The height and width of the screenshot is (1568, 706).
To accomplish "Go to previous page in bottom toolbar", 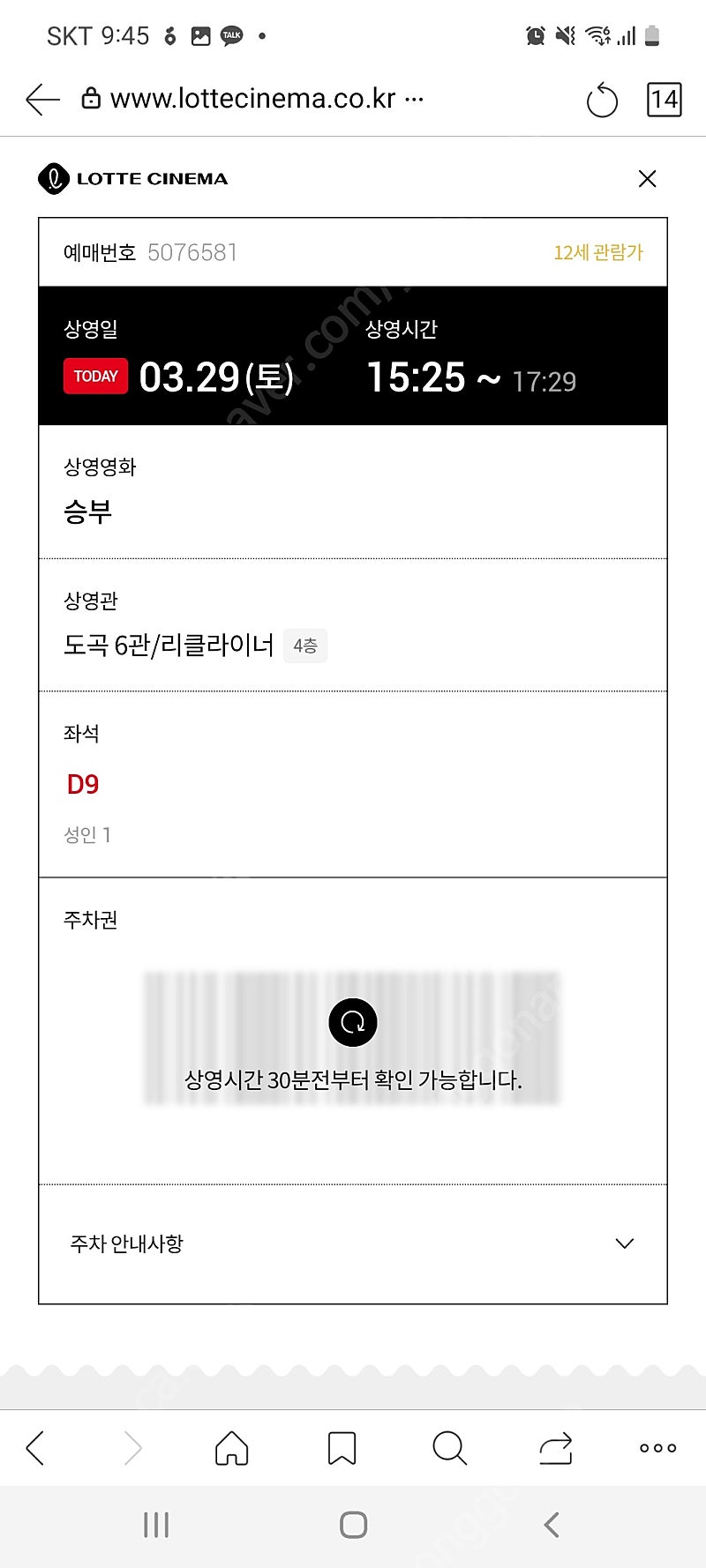I will 35,1448.
